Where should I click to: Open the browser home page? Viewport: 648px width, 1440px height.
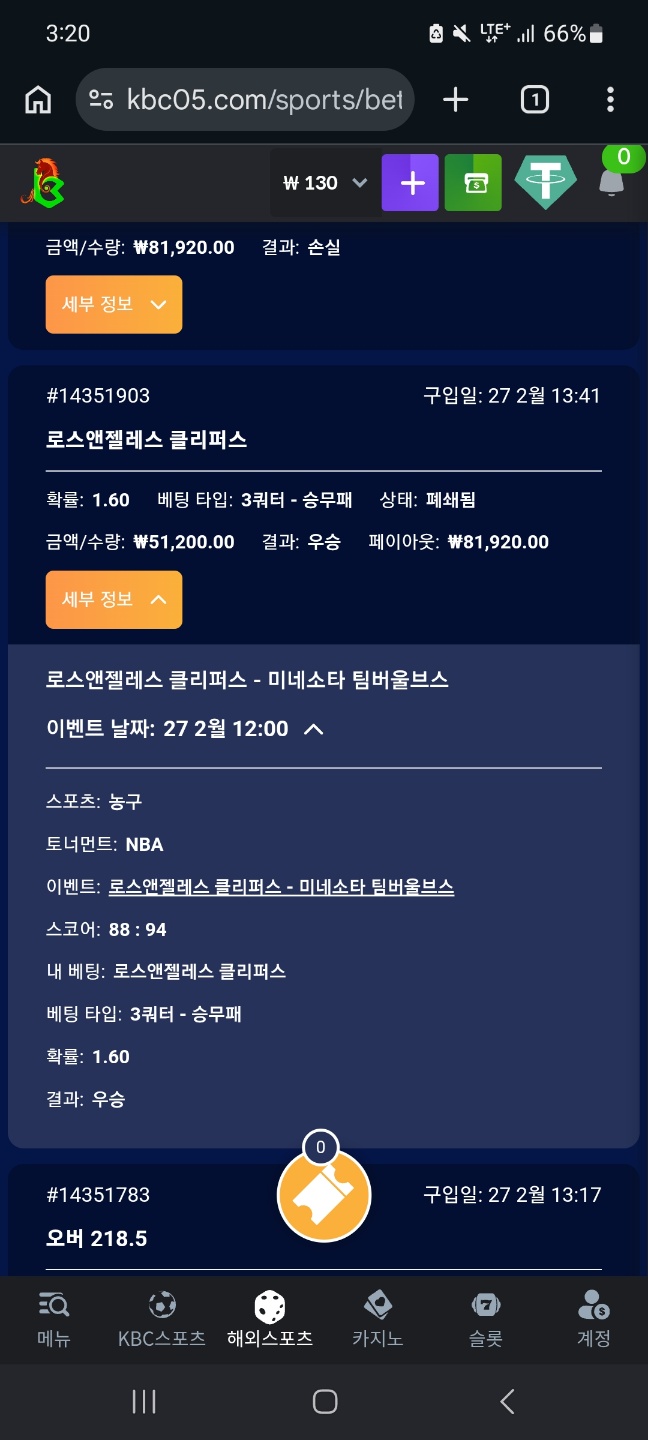(x=38, y=100)
